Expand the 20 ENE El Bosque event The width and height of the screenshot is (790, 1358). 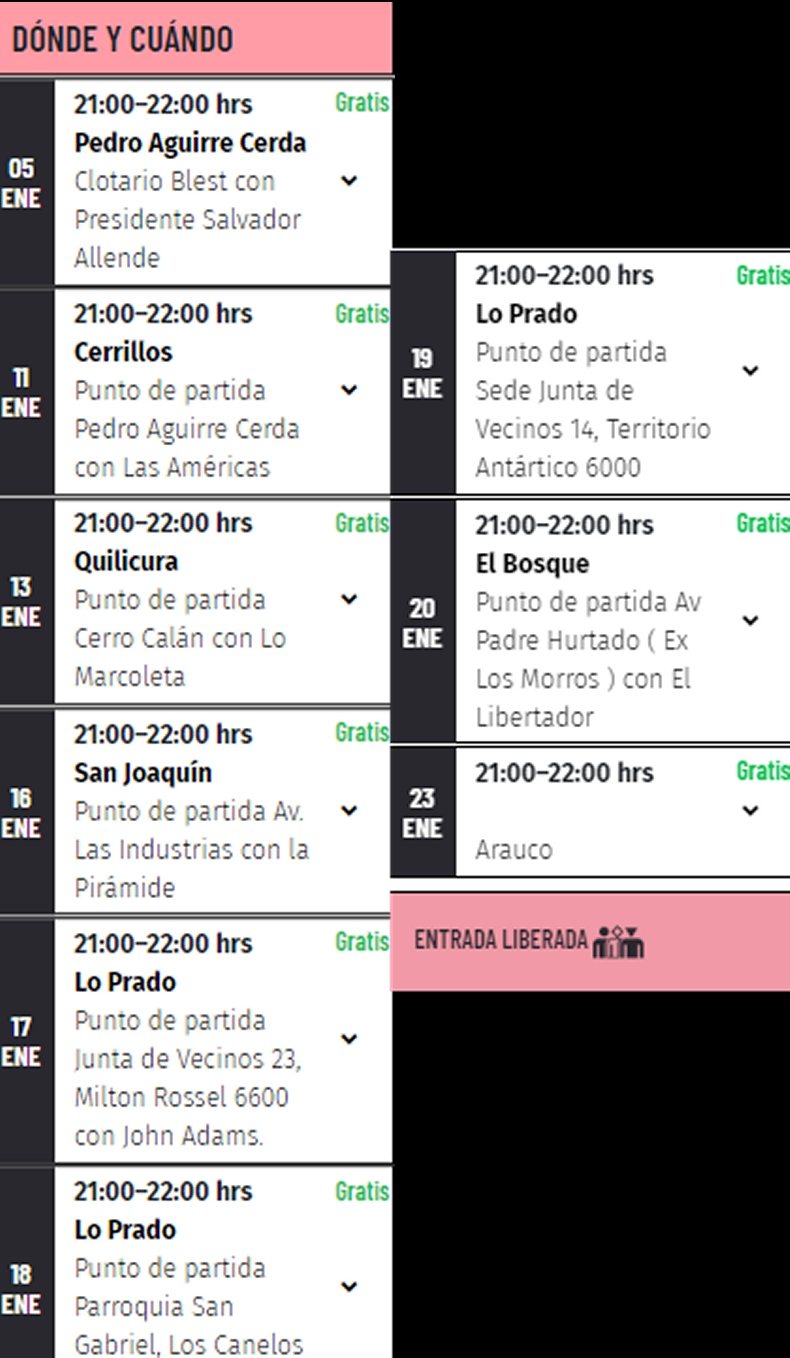(750, 620)
